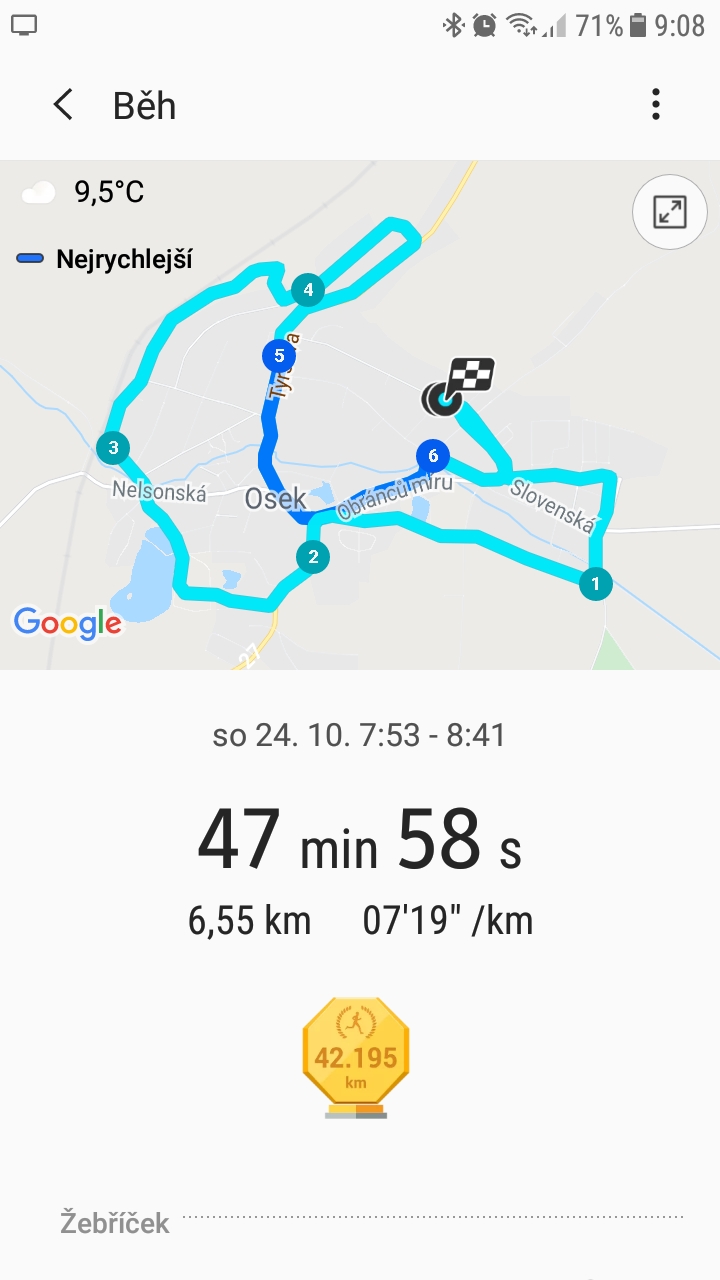Open the running route map
The width and height of the screenshot is (720, 1280).
click(360, 415)
